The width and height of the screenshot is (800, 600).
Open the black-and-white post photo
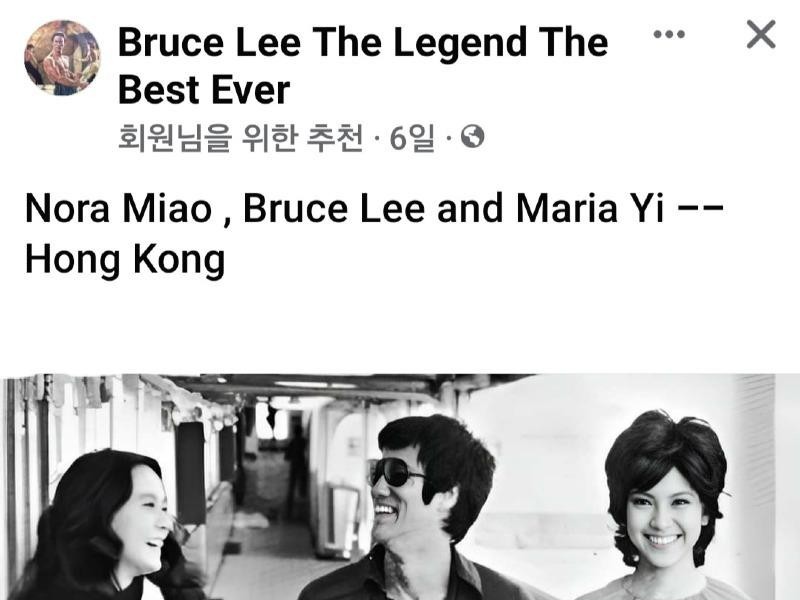coord(400,487)
